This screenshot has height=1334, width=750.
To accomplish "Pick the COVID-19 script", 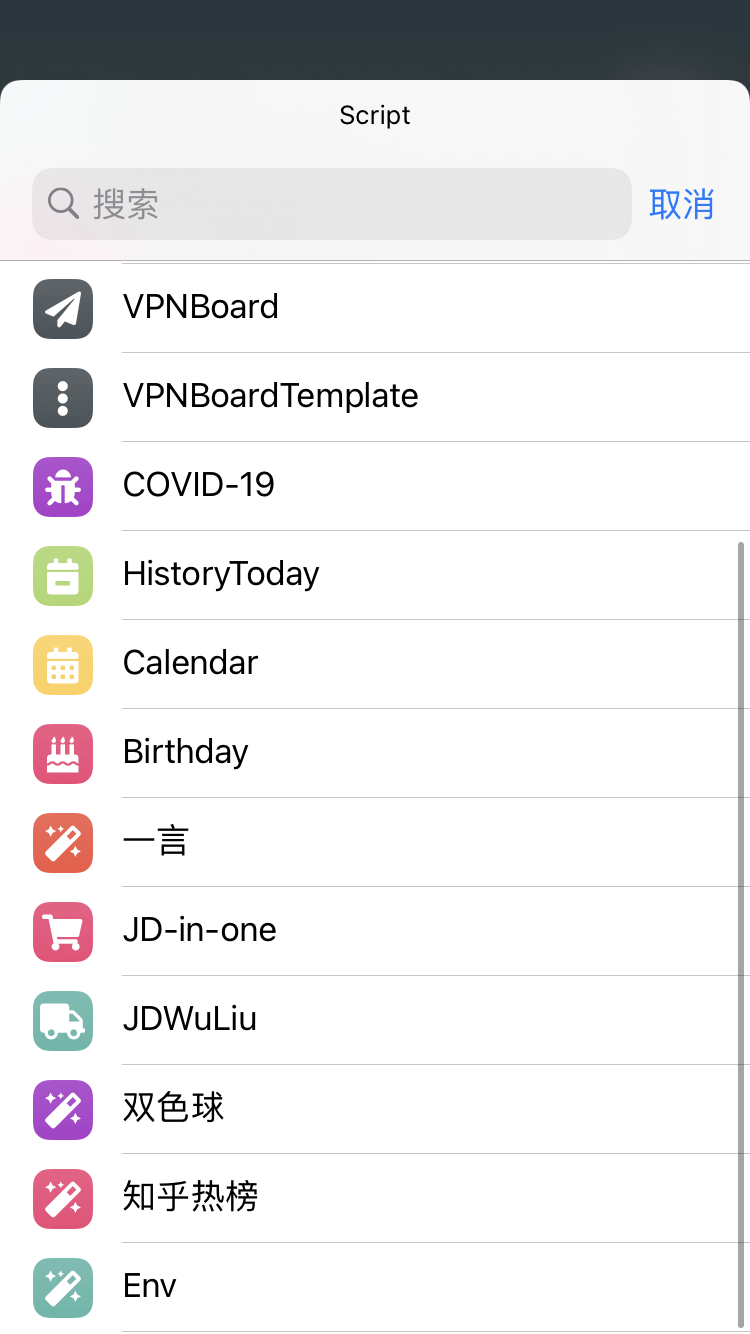I will click(x=375, y=486).
